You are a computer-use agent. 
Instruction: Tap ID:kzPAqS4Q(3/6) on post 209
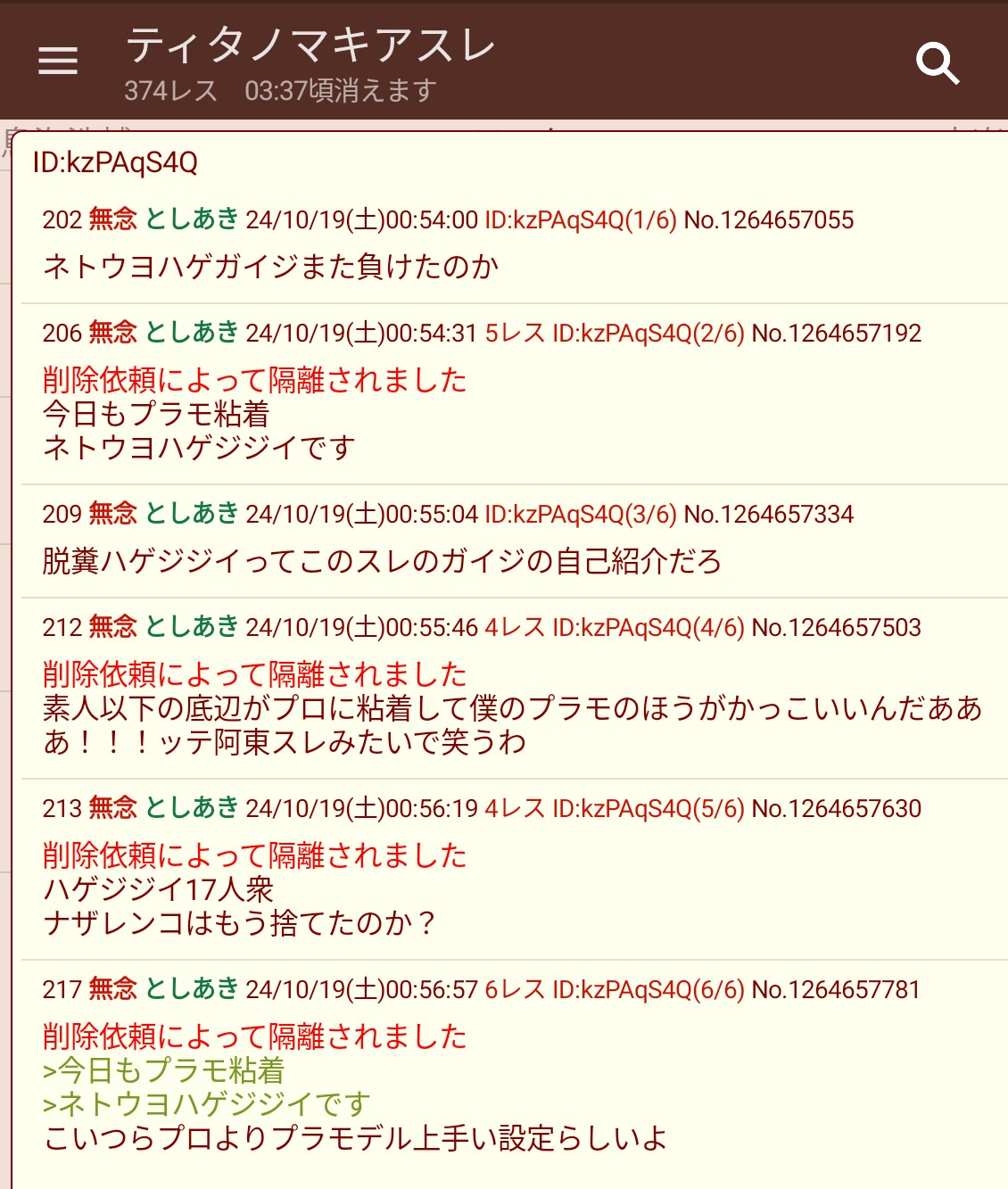click(580, 514)
